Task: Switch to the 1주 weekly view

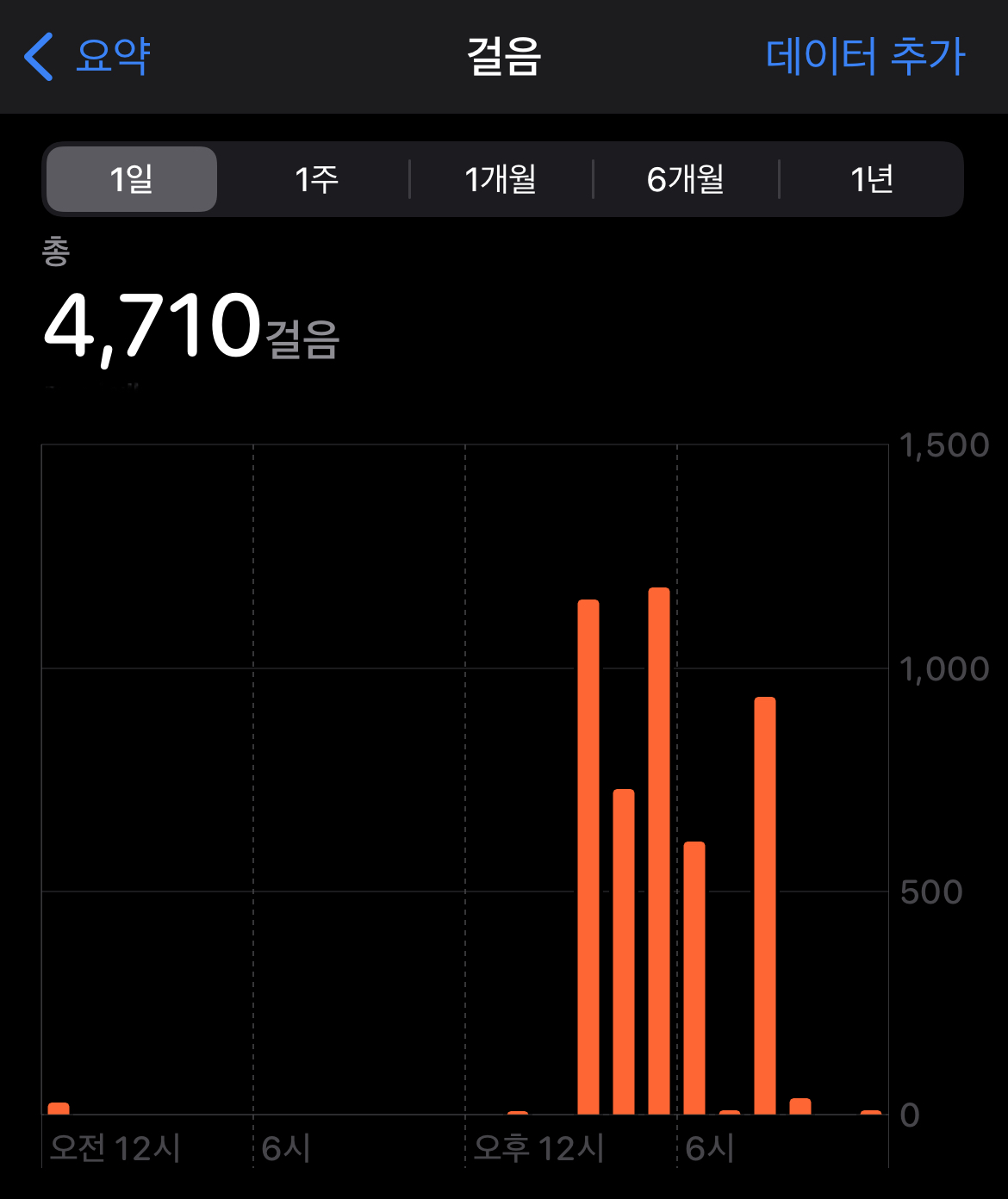Action: click(x=316, y=179)
